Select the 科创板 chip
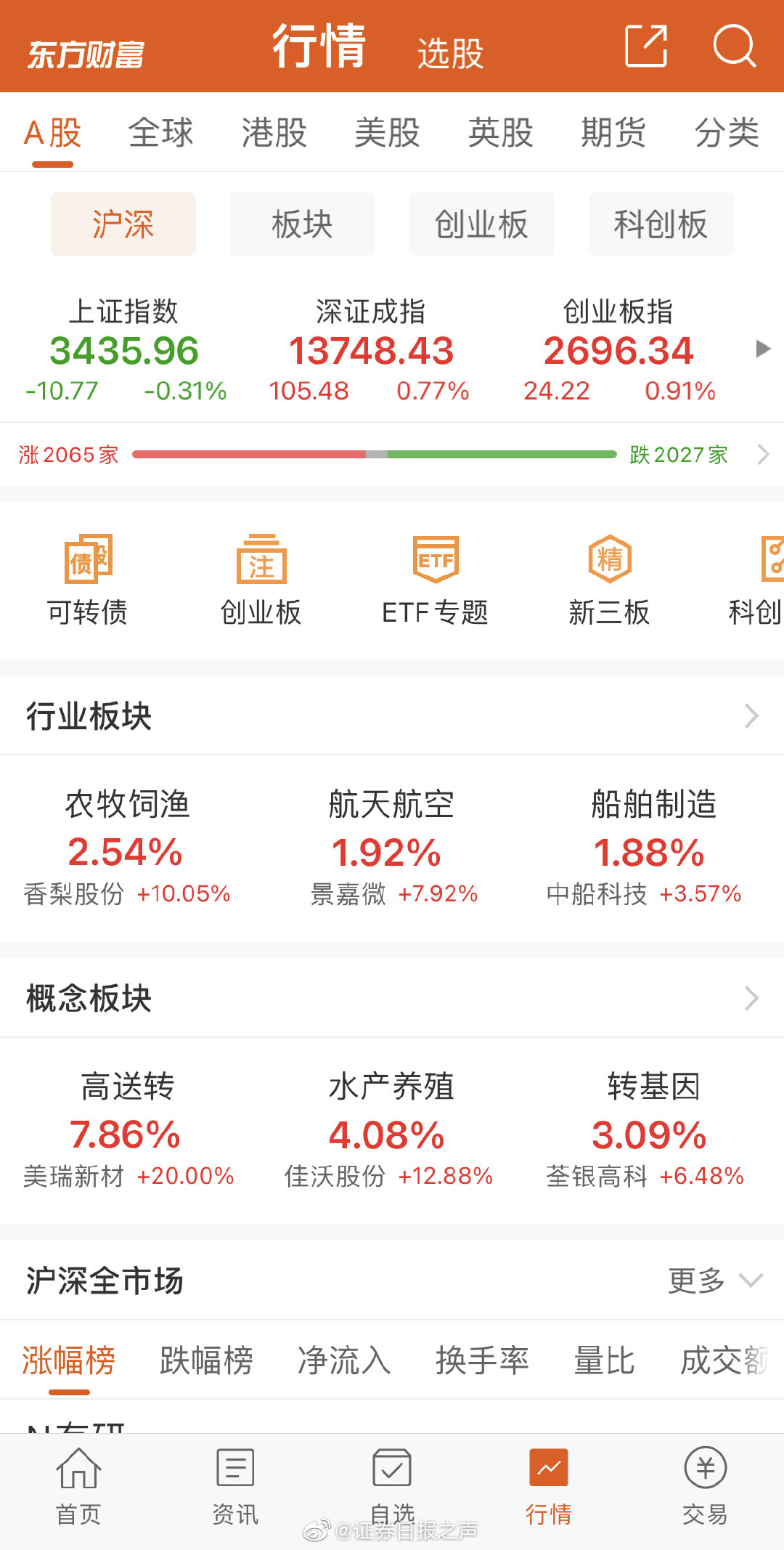The height and width of the screenshot is (1550, 784). click(x=661, y=224)
